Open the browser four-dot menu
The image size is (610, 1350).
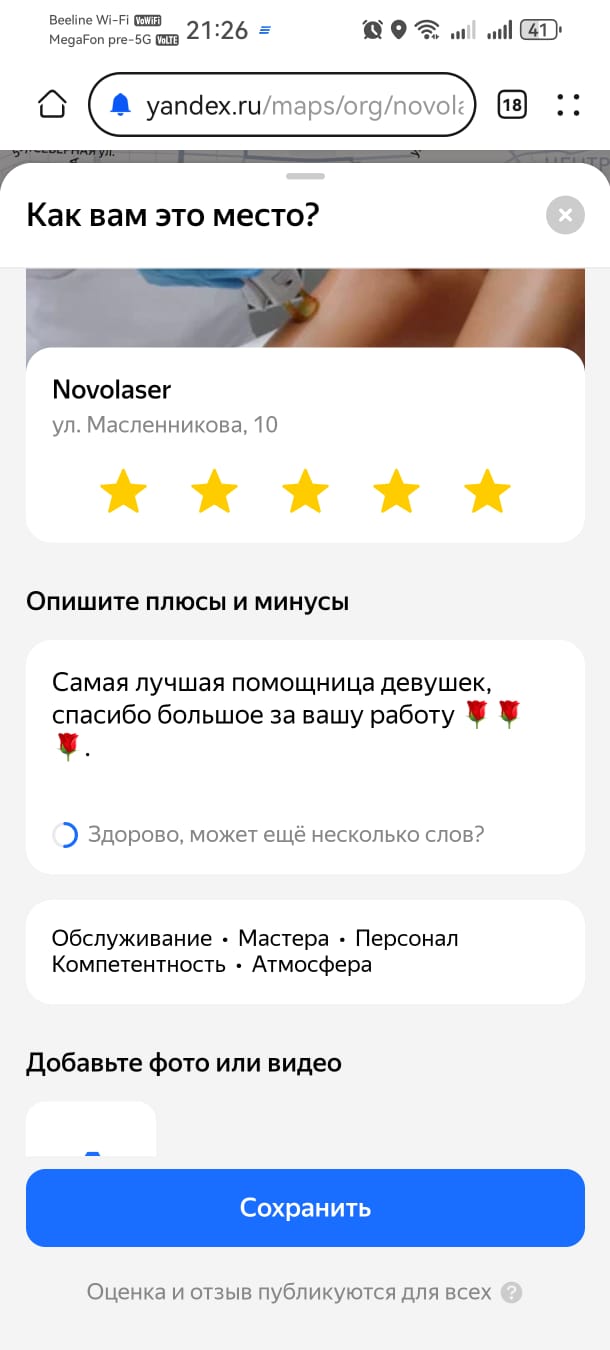(568, 104)
